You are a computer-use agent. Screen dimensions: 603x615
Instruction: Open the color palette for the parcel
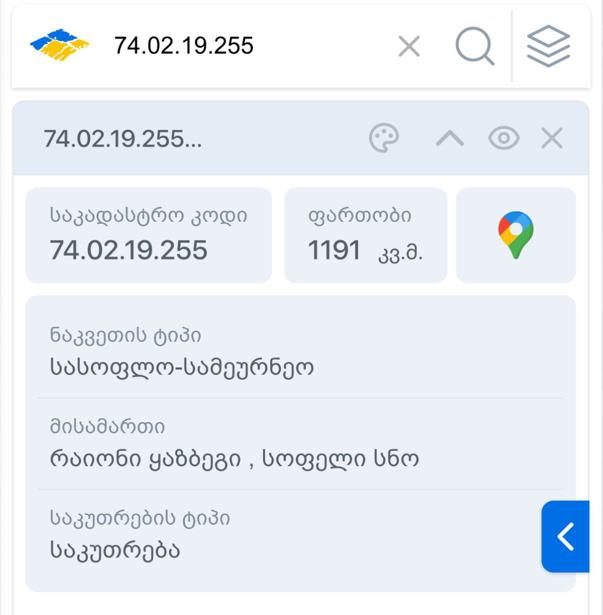tap(384, 138)
